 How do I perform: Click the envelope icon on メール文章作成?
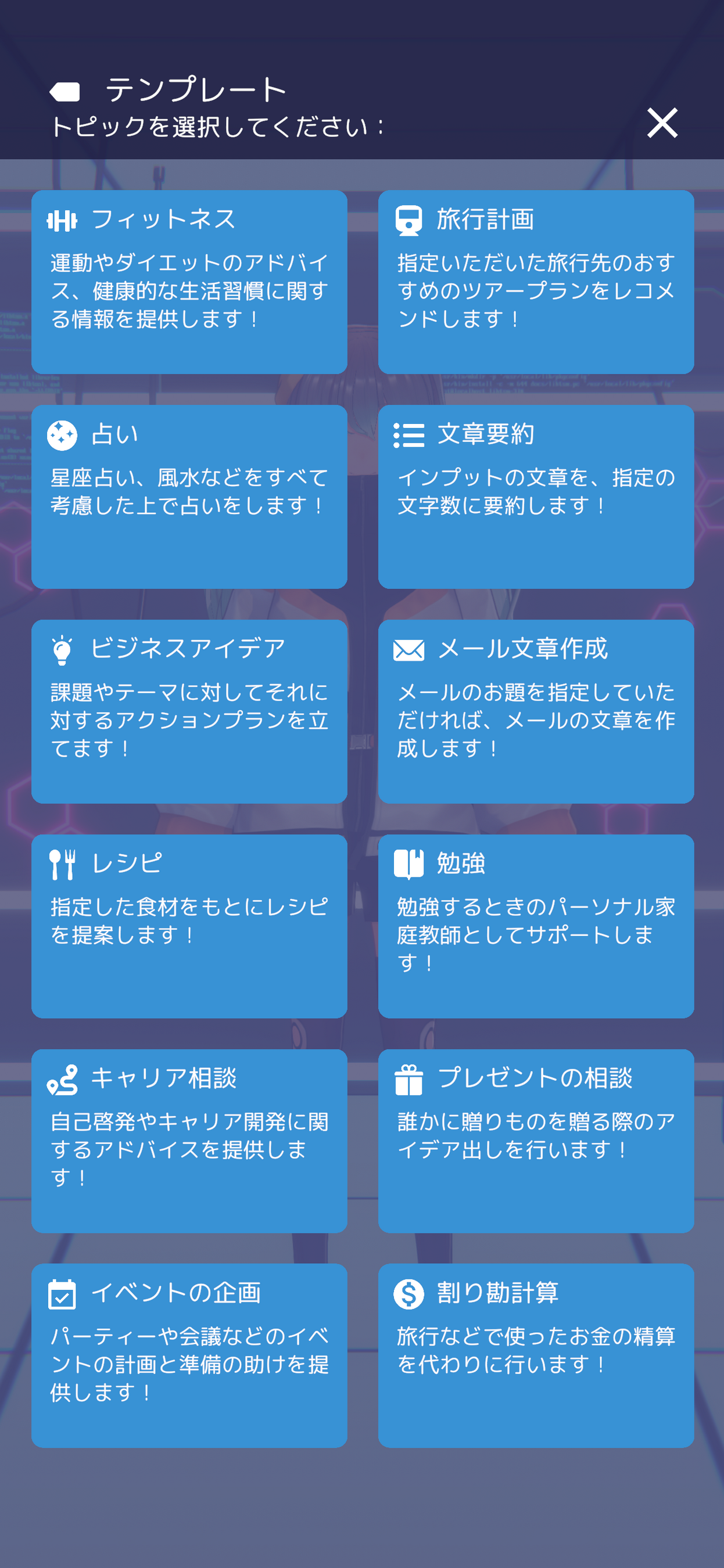pos(410,650)
